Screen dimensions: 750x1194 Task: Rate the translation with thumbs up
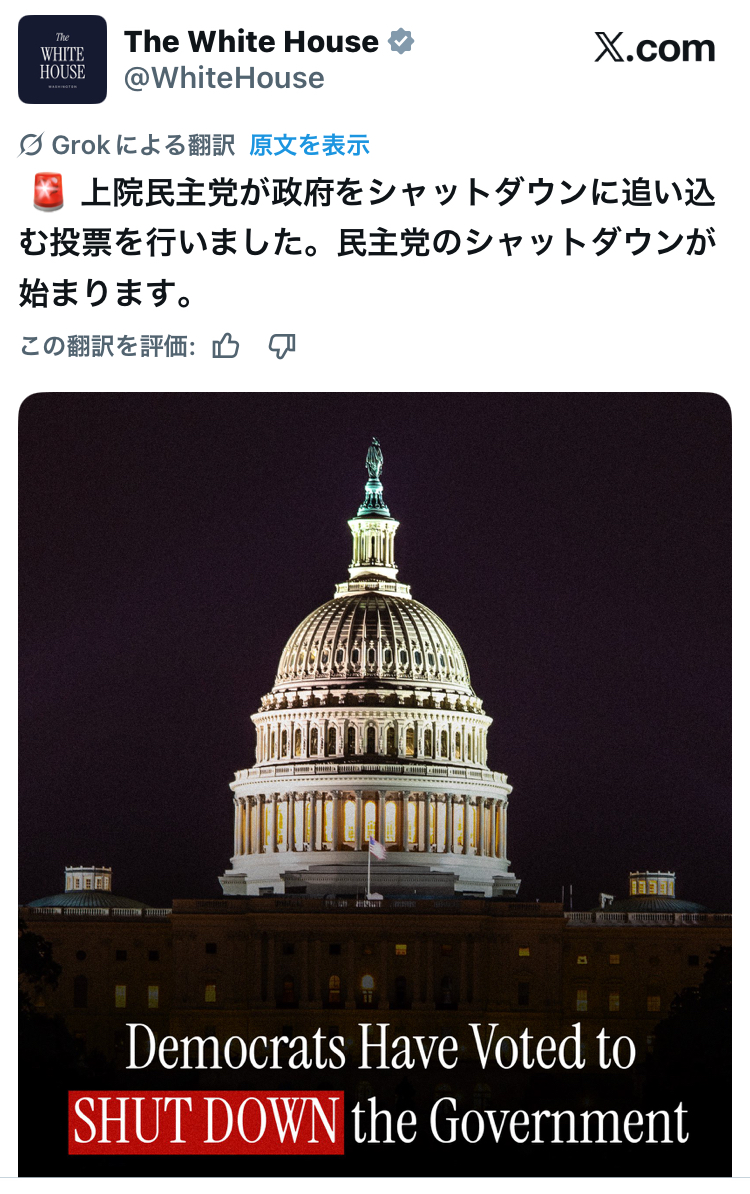[227, 347]
